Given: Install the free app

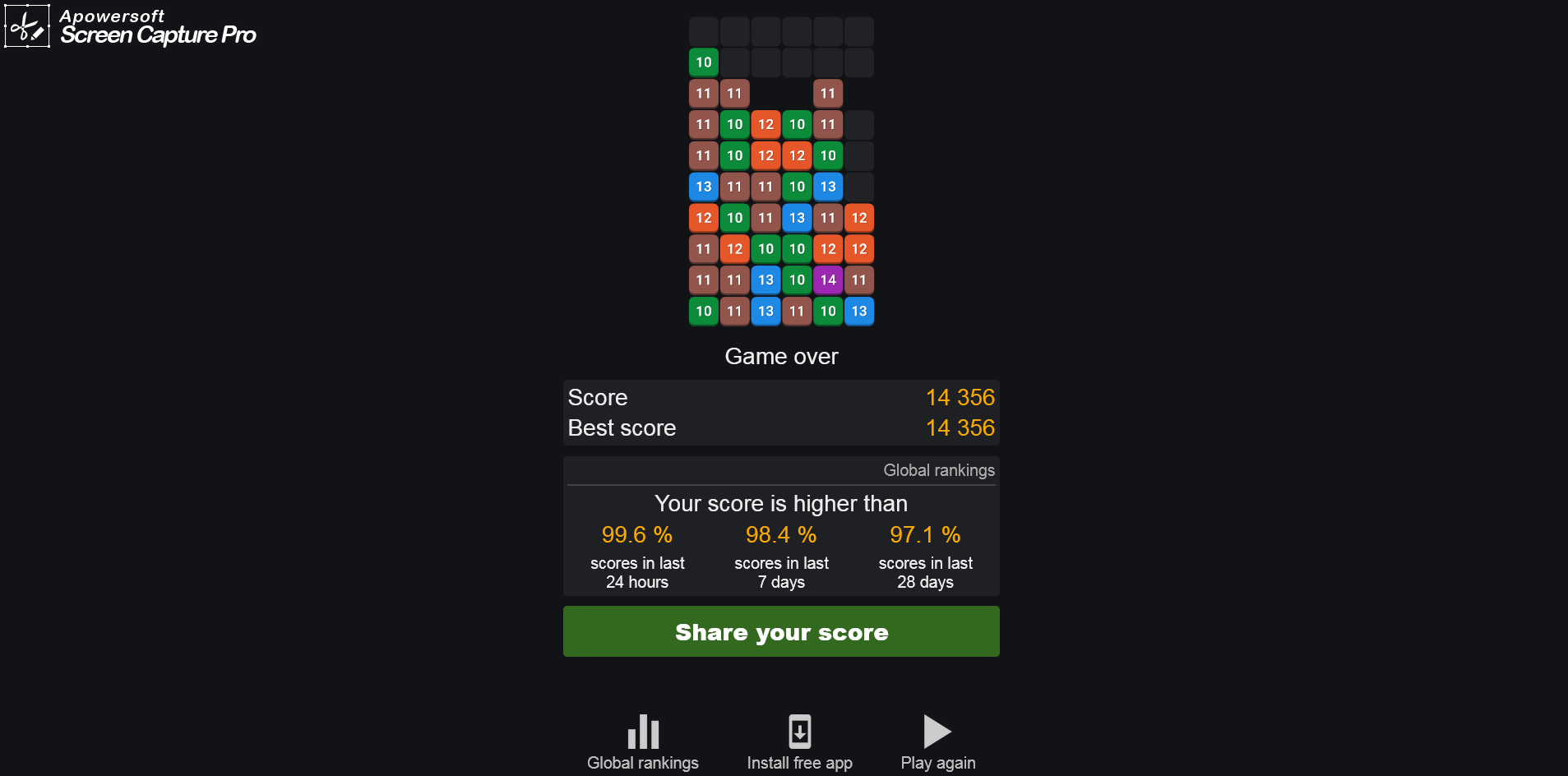Looking at the screenshot, I should 799,741.
